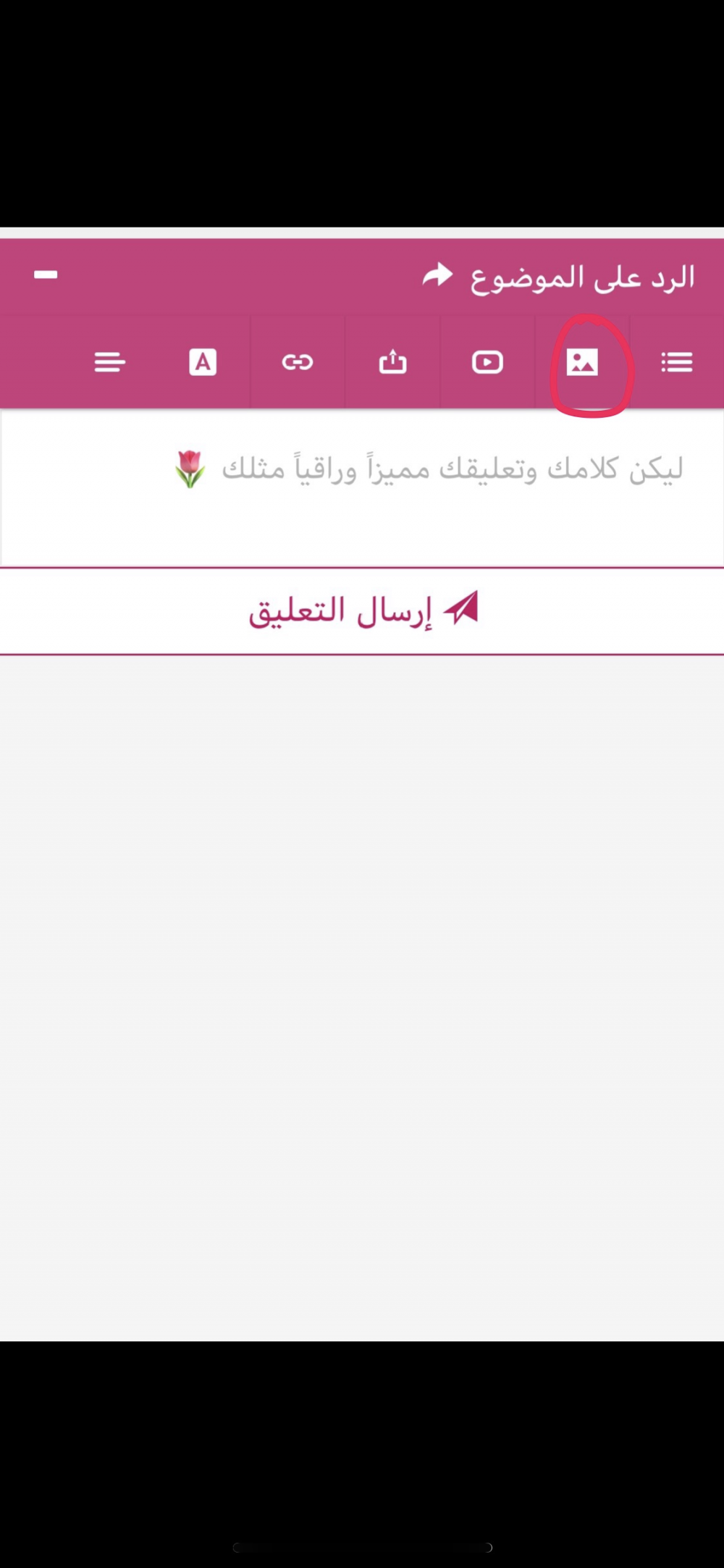
Task: Tap the insert image icon
Action: (x=582, y=362)
